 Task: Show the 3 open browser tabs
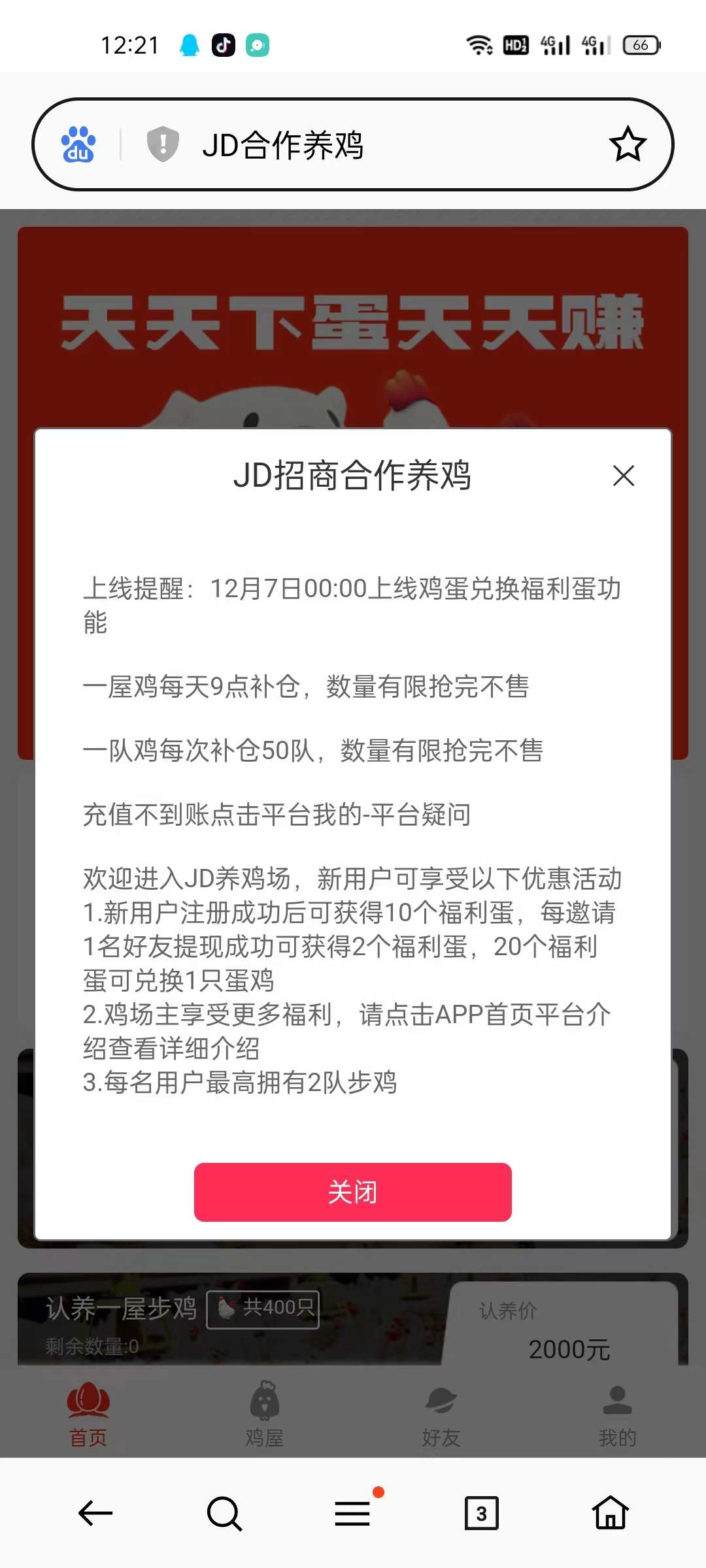[481, 1513]
